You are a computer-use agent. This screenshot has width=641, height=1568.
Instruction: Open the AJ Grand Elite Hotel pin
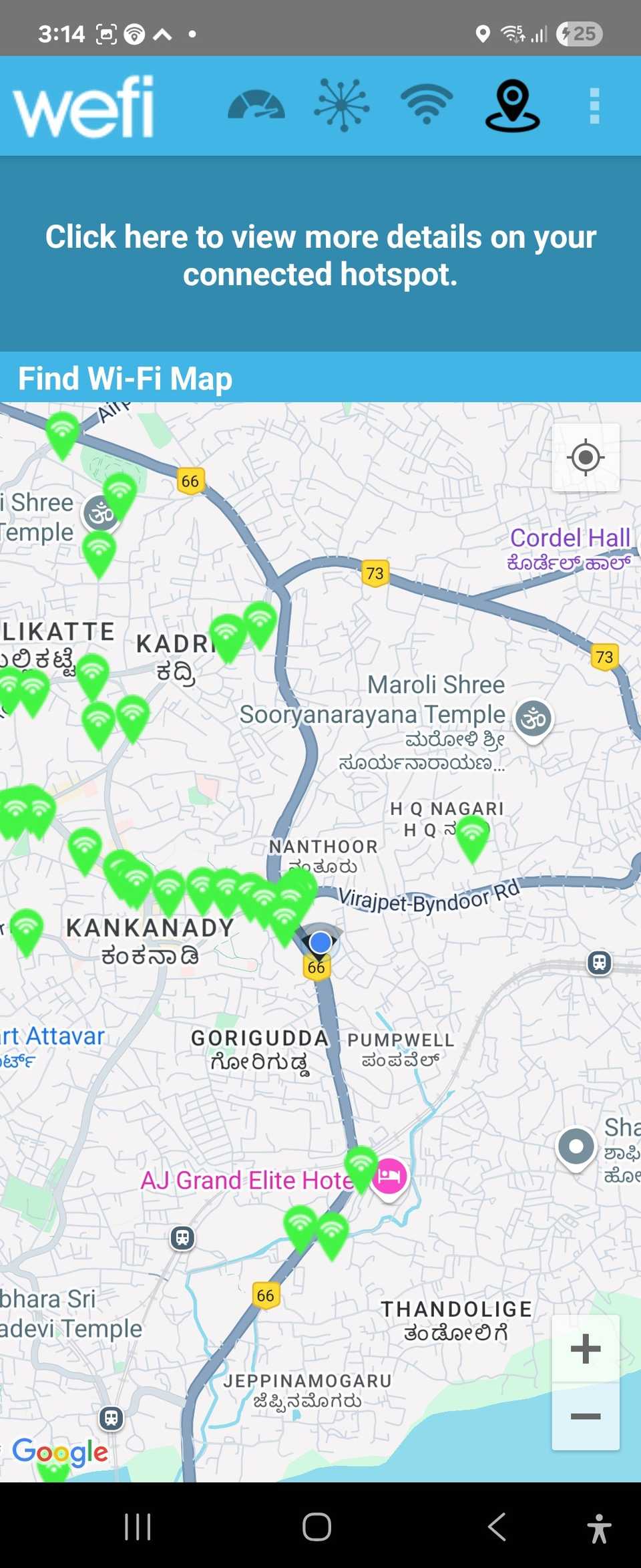(389, 1177)
